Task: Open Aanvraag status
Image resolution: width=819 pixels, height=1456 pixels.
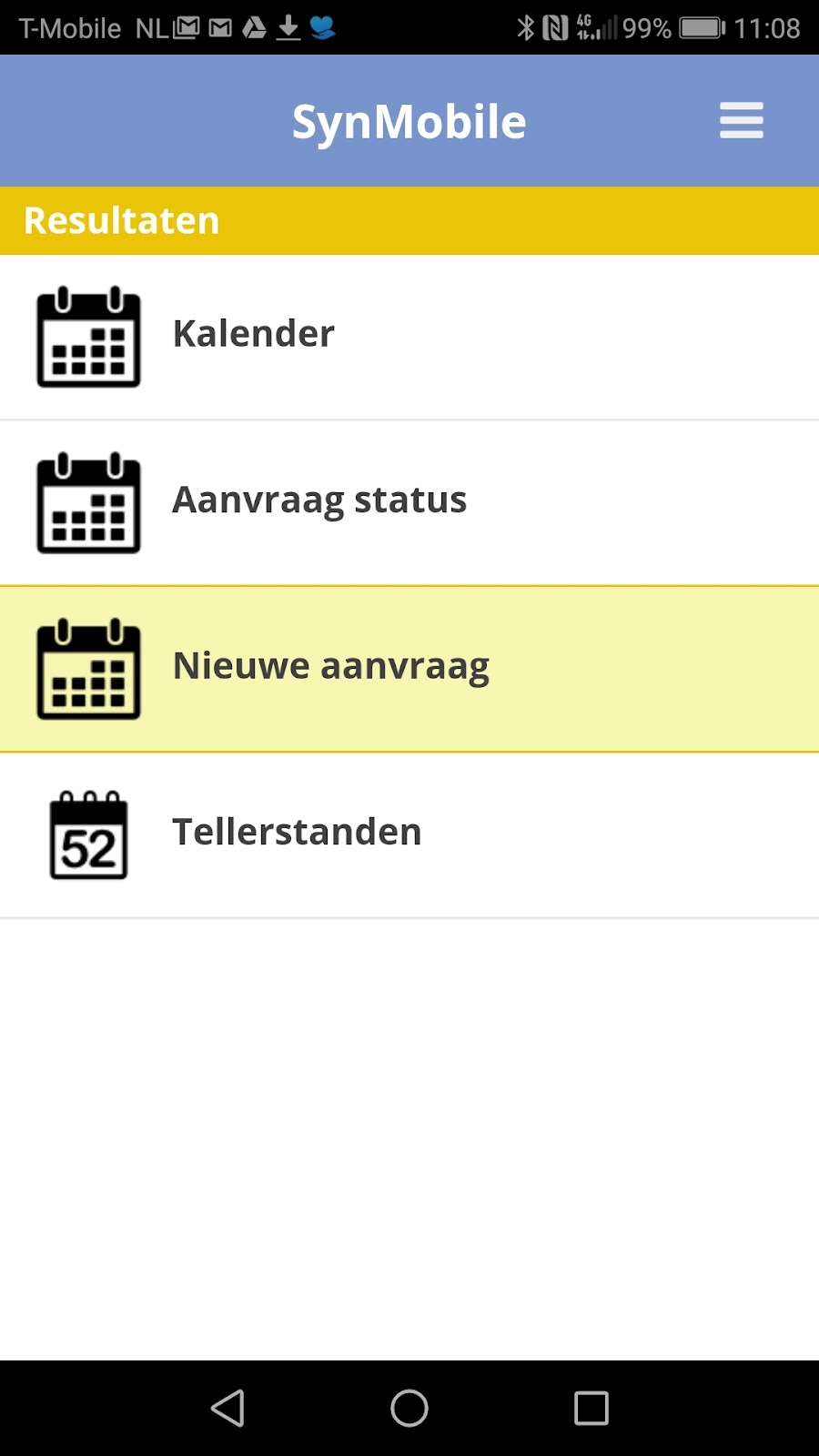Action: click(409, 502)
